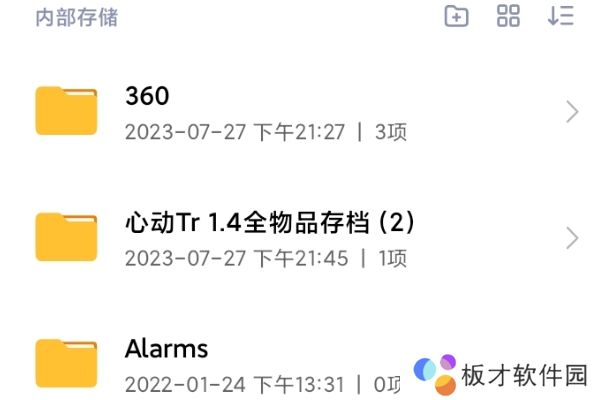Open the 心动Tr 1.4全物品存档 (2) folder
Viewport: 600px width, 400px height.
coord(300,238)
